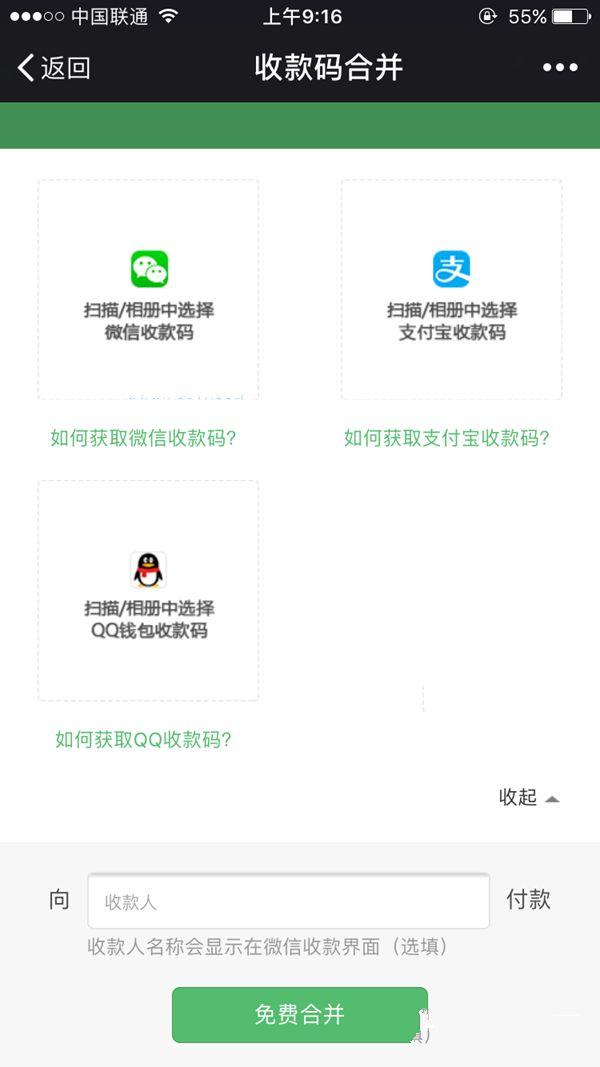Viewport: 600px width, 1067px height.
Task: Collapse the section with 收起
Action: [529, 798]
